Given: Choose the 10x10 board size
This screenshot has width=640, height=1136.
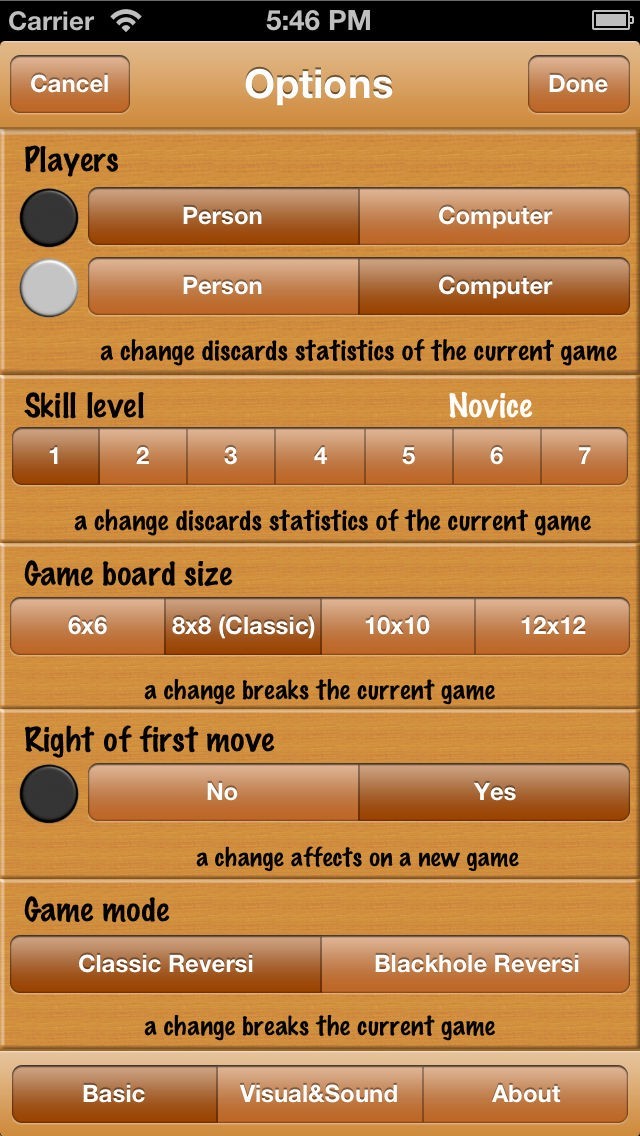Looking at the screenshot, I should tap(398, 626).
